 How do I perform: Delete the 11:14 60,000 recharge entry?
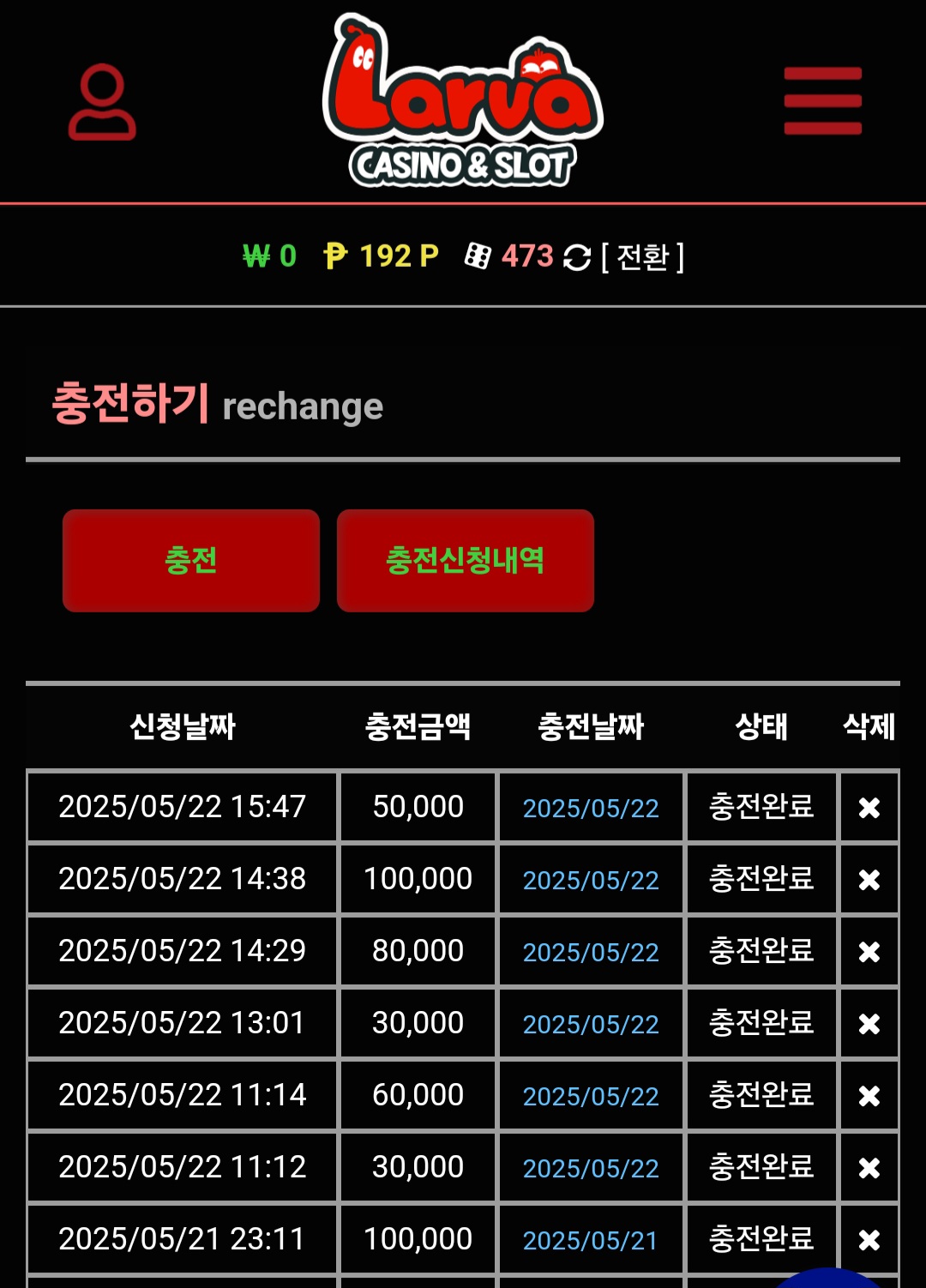869,1096
